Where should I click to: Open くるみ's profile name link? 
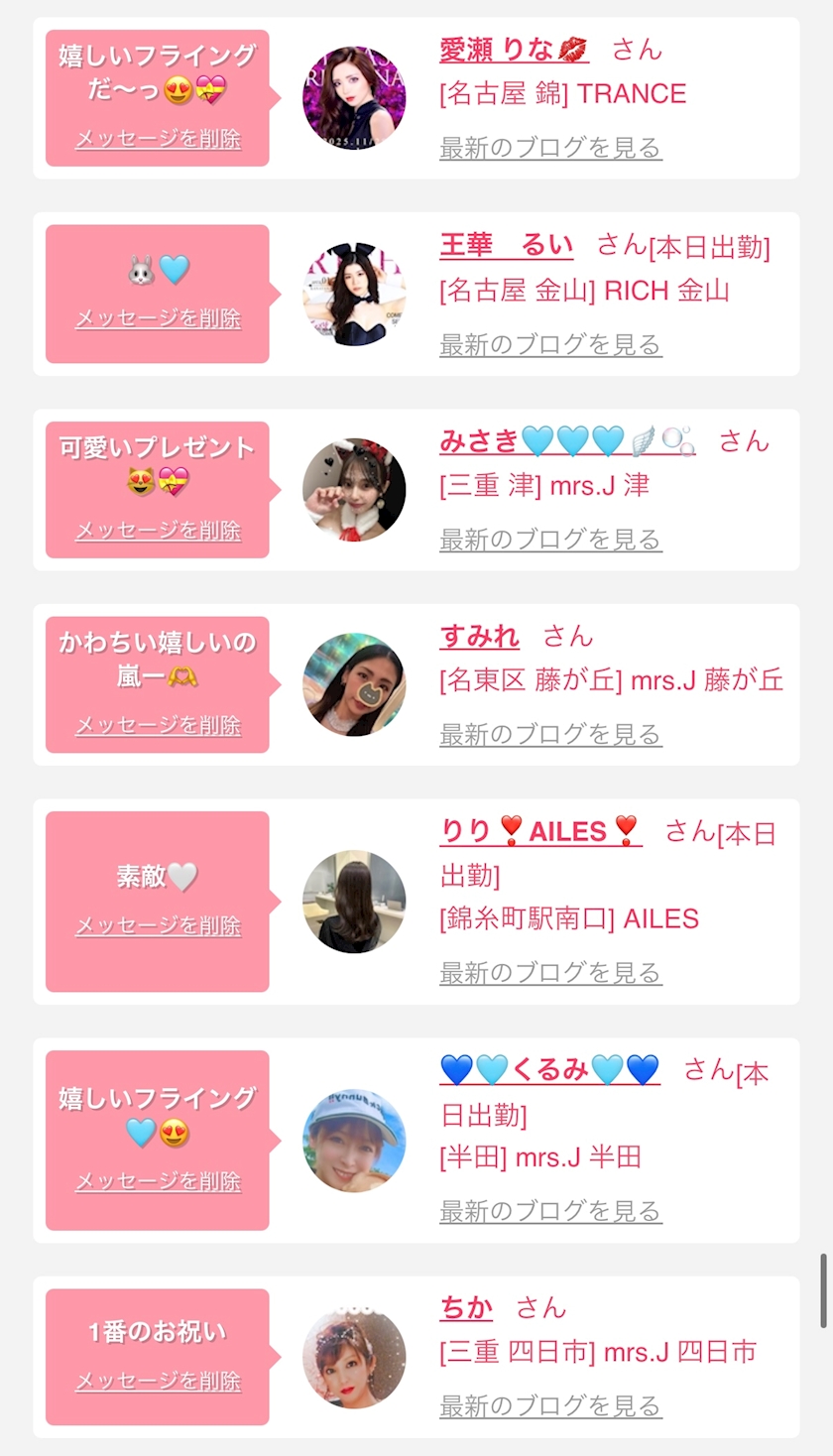549,1069
